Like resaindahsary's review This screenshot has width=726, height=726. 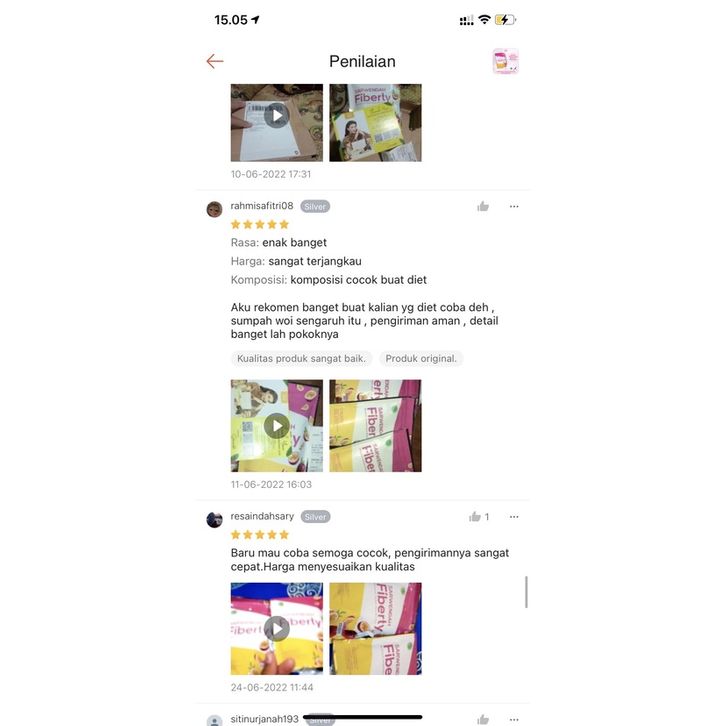tap(476, 517)
